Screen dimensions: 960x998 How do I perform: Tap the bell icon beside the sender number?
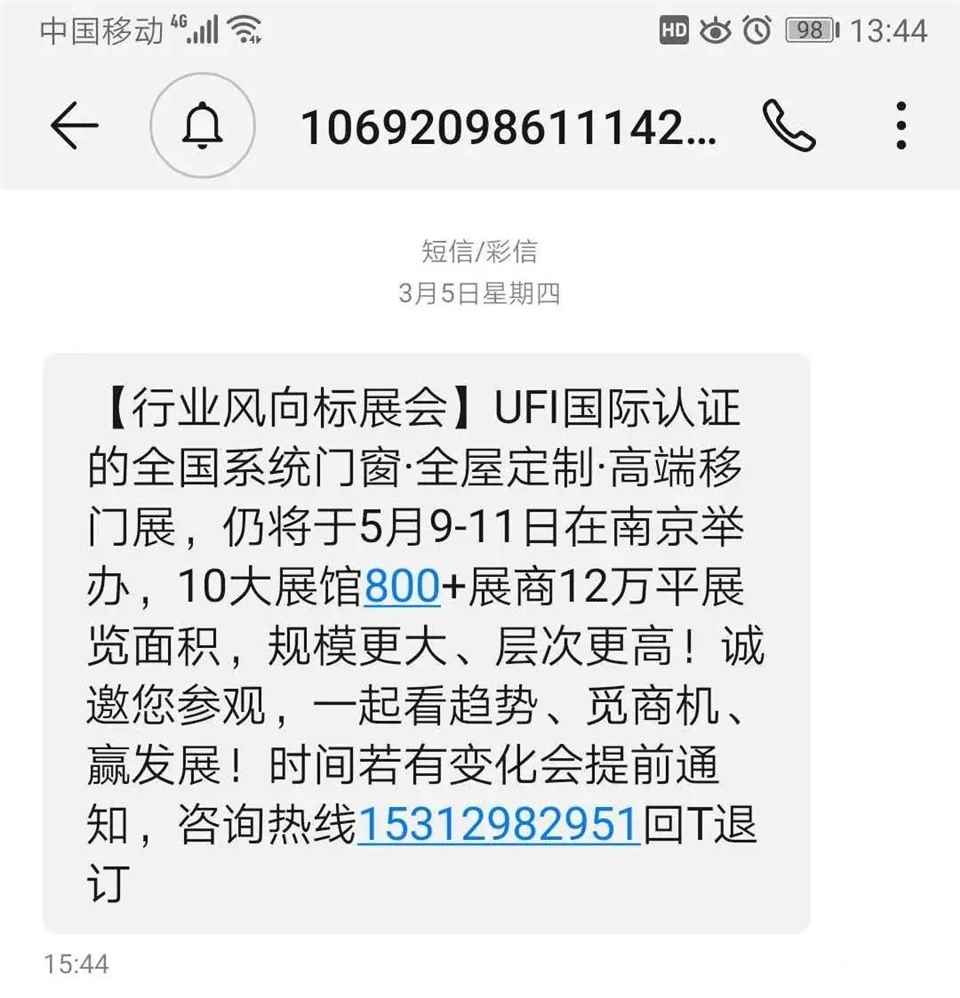pyautogui.click(x=202, y=127)
